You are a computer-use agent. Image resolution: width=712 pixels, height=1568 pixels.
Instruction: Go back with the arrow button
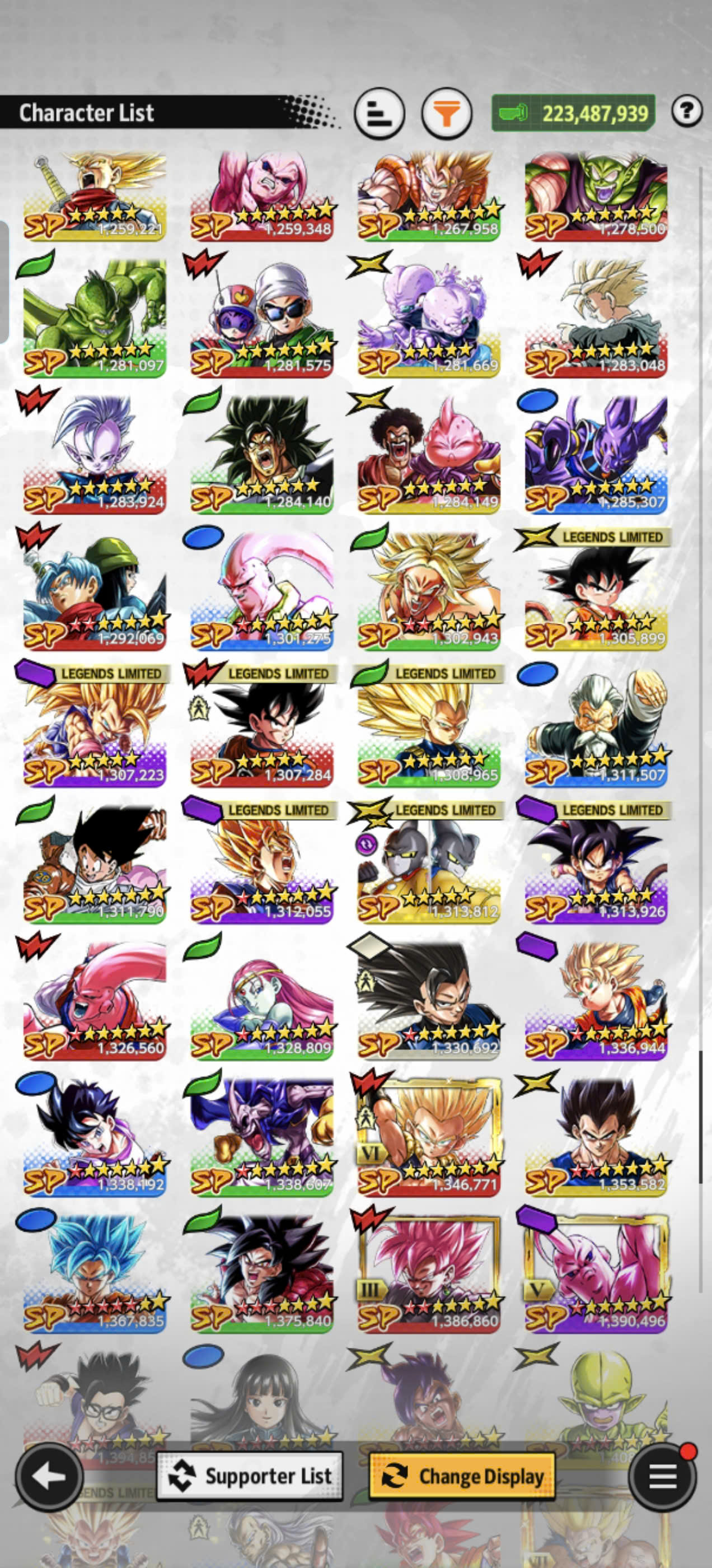[49, 1476]
